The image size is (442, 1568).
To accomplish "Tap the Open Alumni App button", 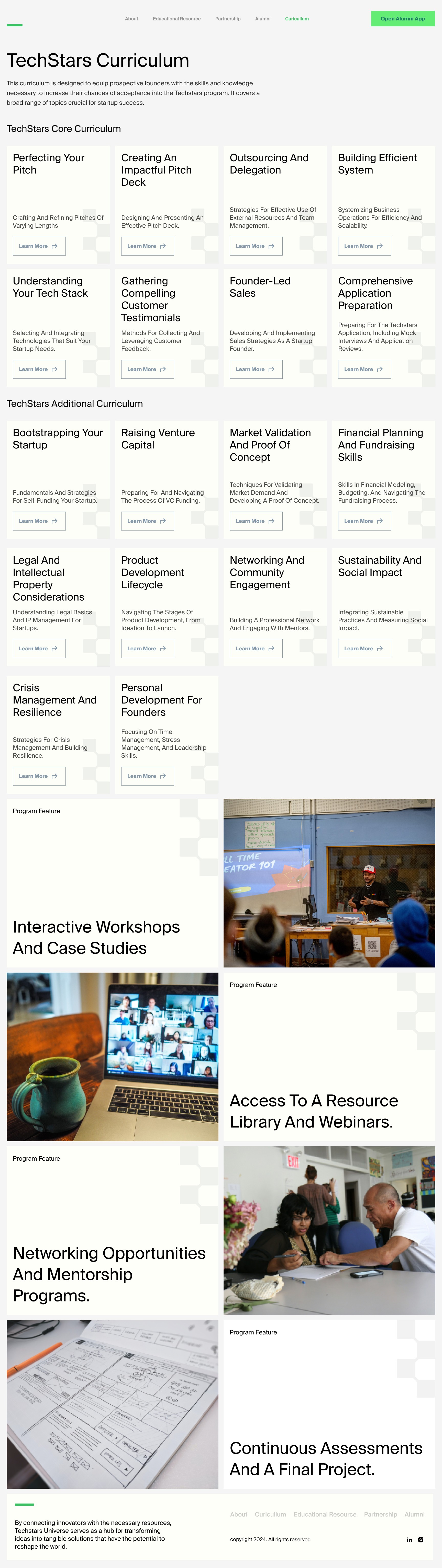I will [x=403, y=19].
